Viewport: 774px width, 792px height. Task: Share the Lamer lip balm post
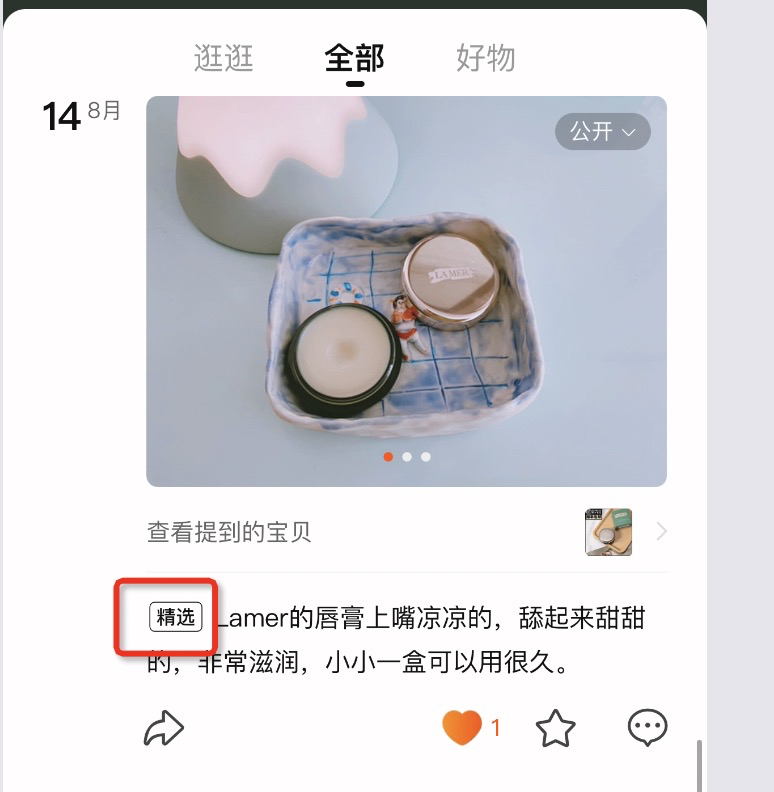click(x=165, y=728)
